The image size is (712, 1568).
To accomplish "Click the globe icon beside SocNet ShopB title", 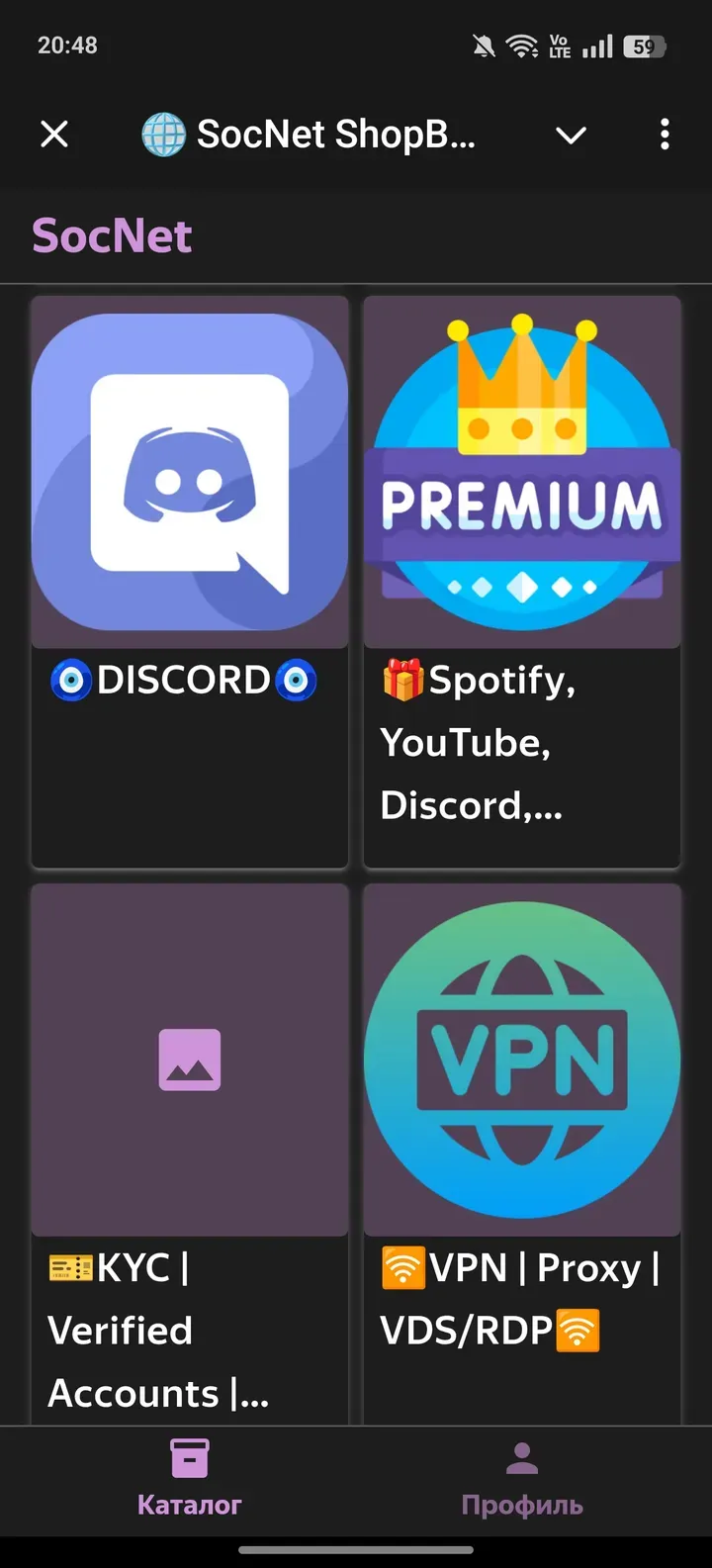I will tap(165, 135).
